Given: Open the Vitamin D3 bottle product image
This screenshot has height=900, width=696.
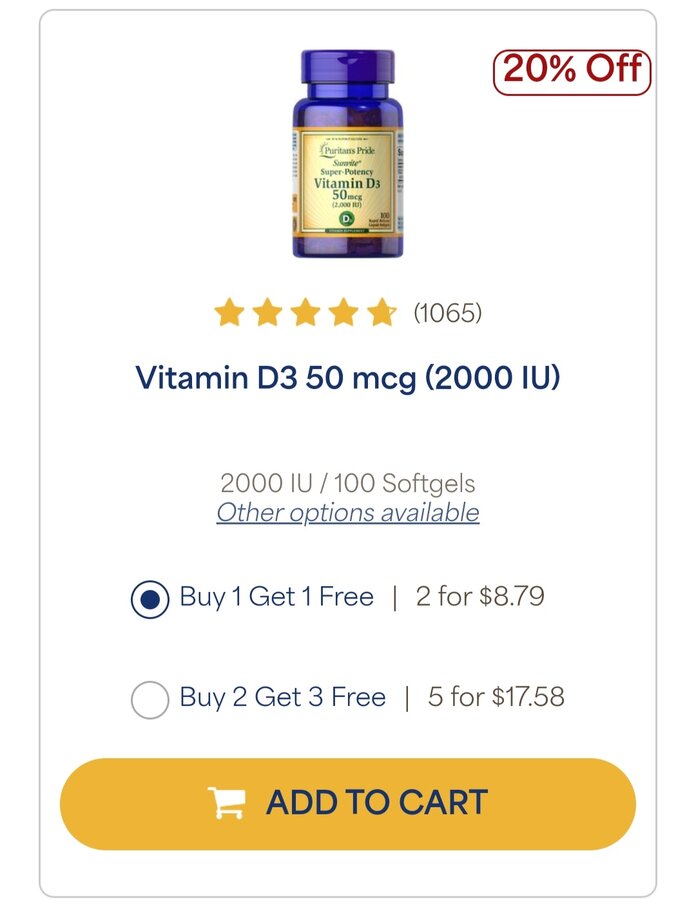Looking at the screenshot, I should [347, 153].
